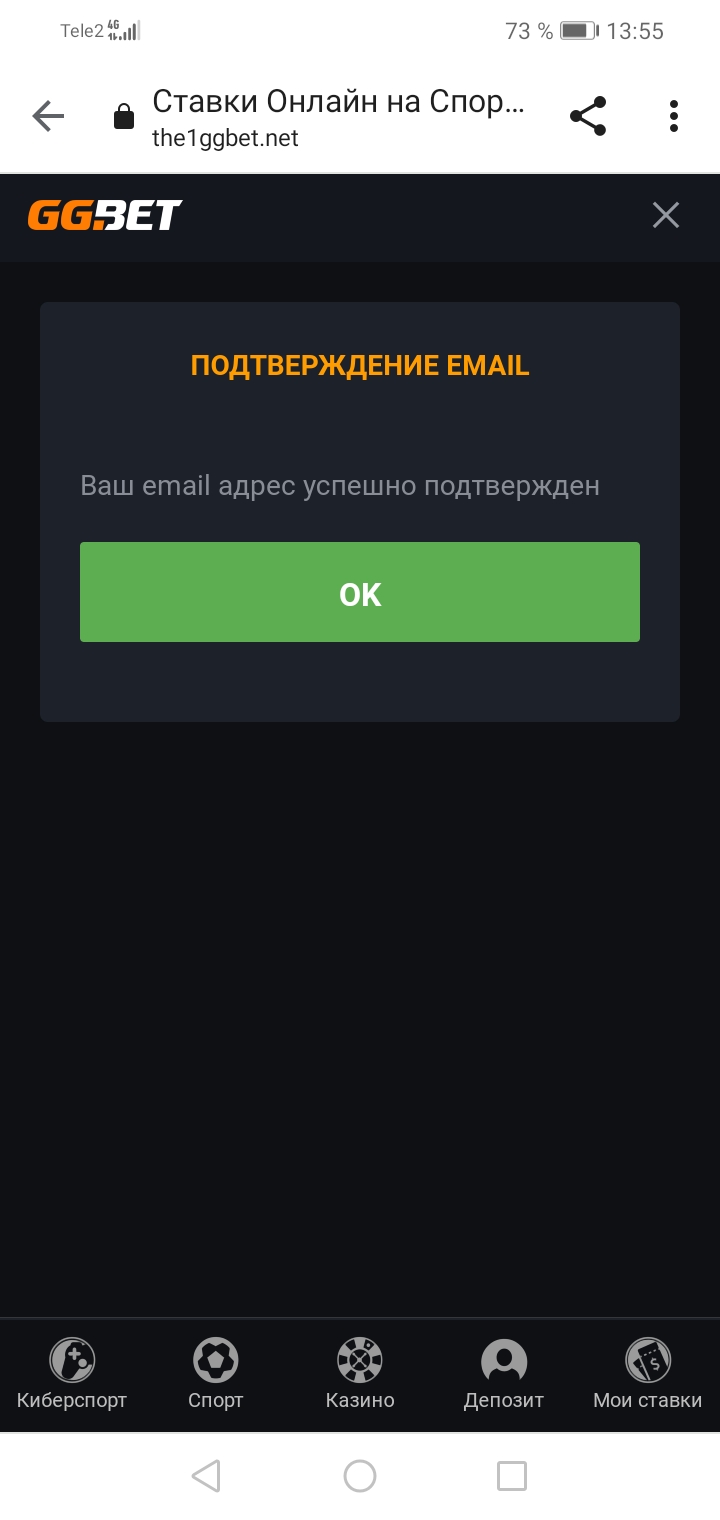Tap the back arrow in the browser bar
720x1520 pixels.
point(47,115)
